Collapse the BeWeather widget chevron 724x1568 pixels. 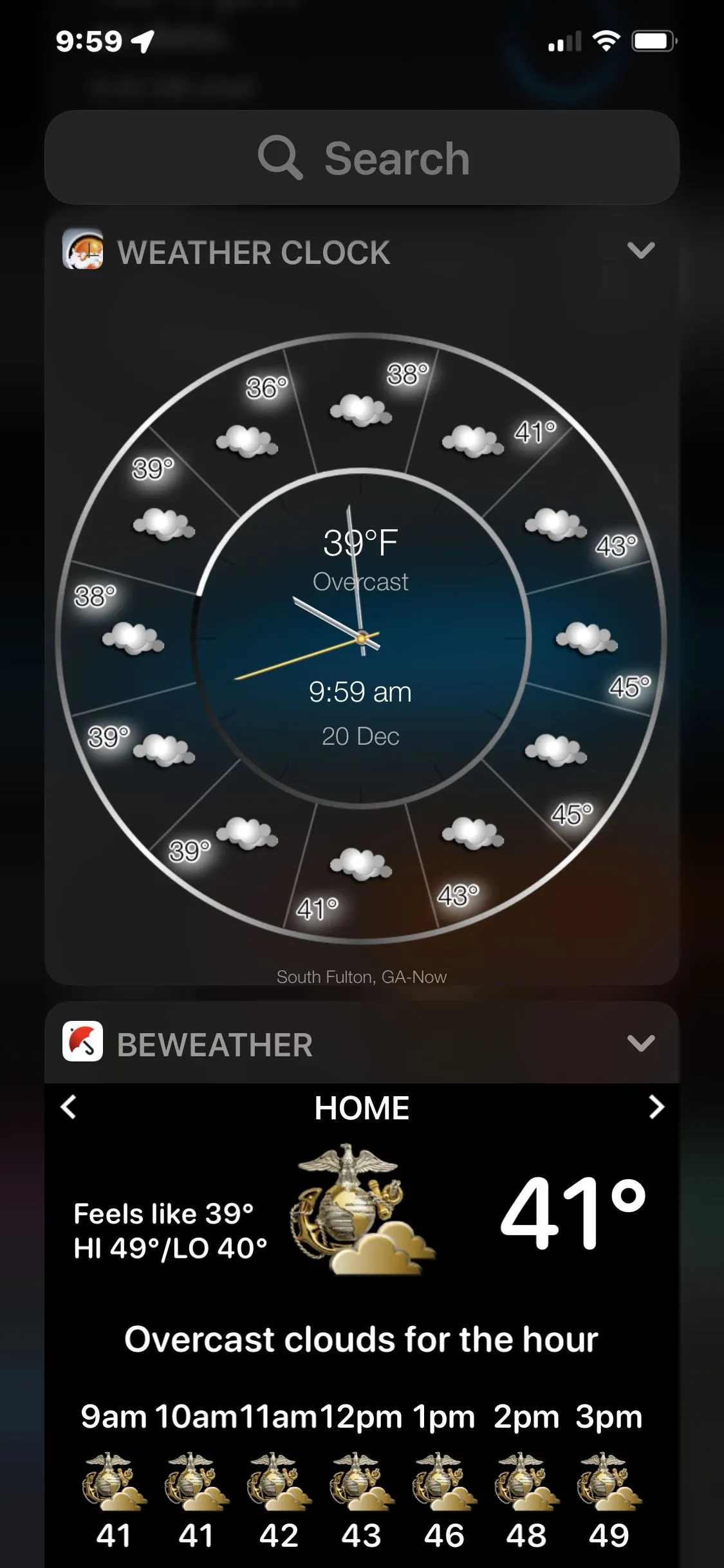tap(640, 1043)
